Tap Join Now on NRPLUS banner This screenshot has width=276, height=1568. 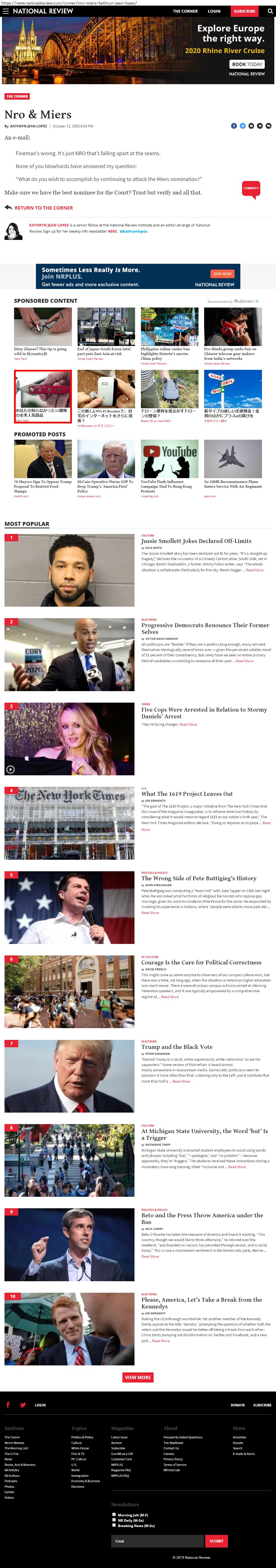tap(222, 273)
